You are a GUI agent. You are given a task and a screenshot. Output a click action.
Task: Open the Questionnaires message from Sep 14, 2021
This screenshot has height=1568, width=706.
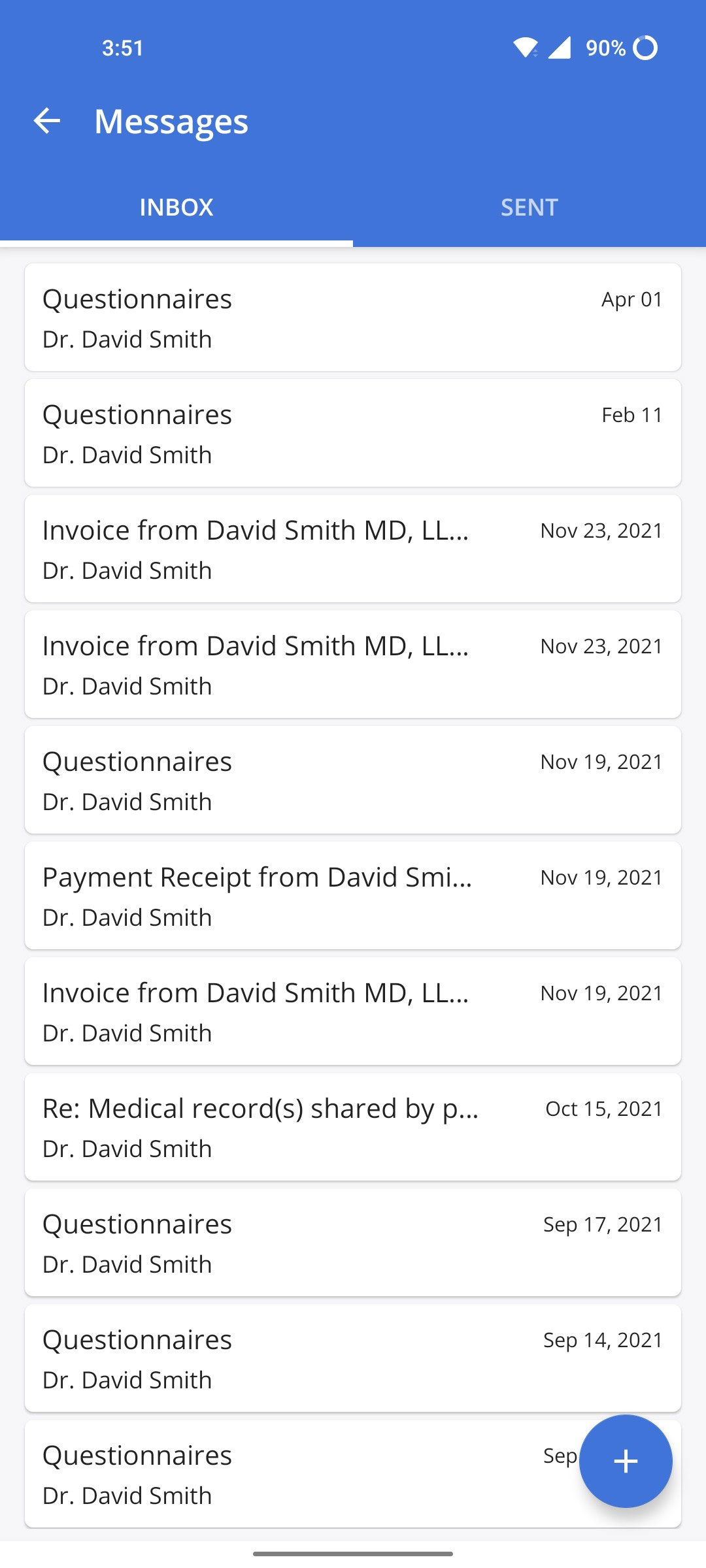[x=353, y=1358]
